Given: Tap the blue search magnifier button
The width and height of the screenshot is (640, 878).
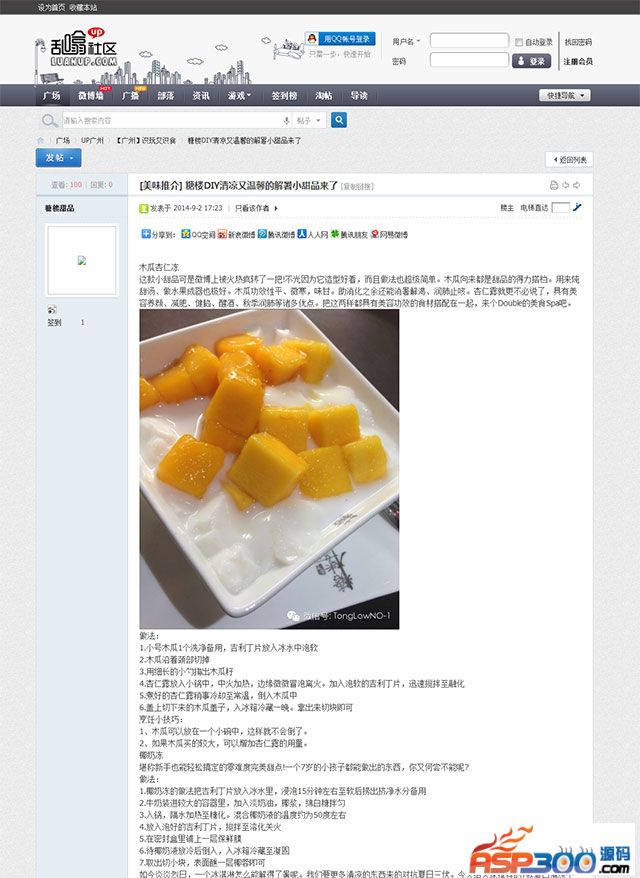Looking at the screenshot, I should (x=339, y=120).
